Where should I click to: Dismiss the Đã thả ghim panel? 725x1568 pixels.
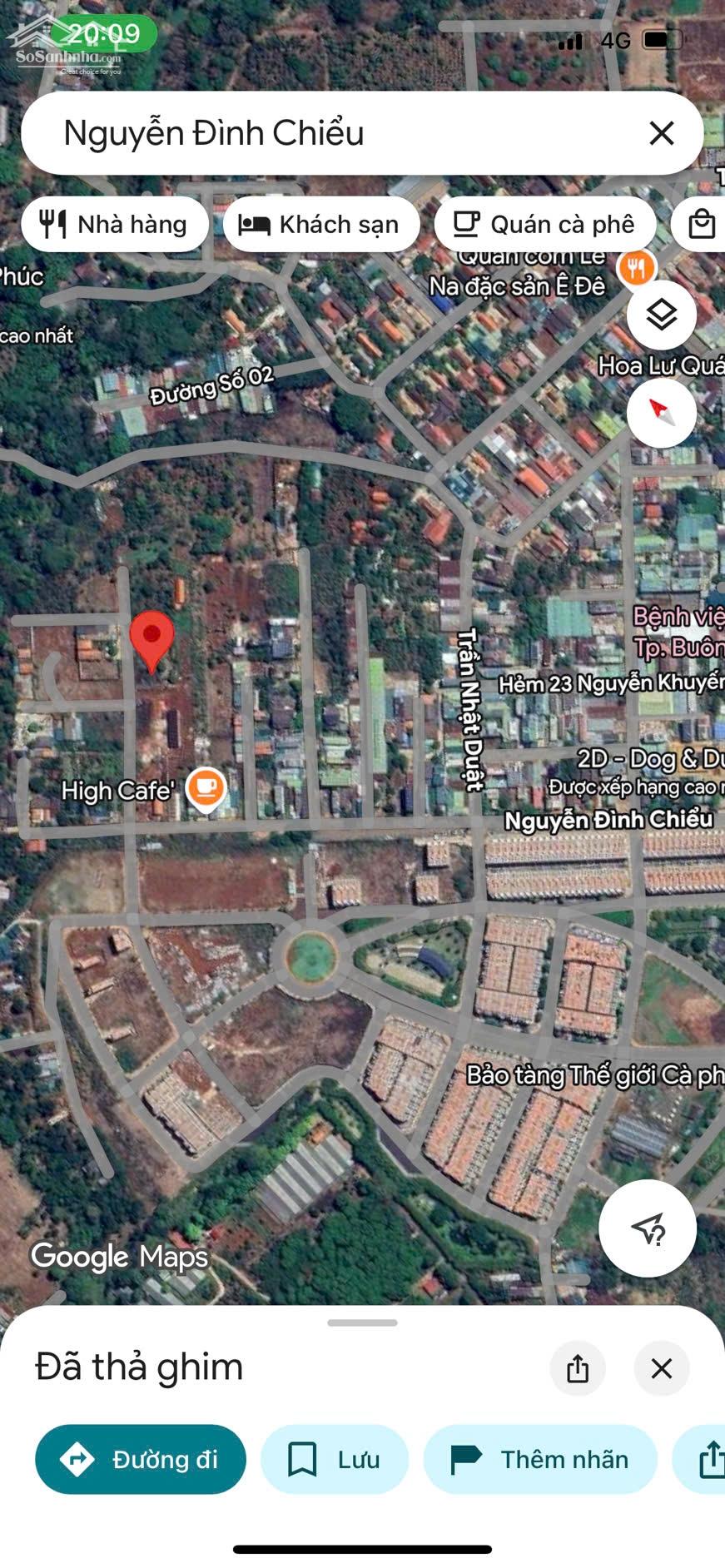[x=662, y=1368]
